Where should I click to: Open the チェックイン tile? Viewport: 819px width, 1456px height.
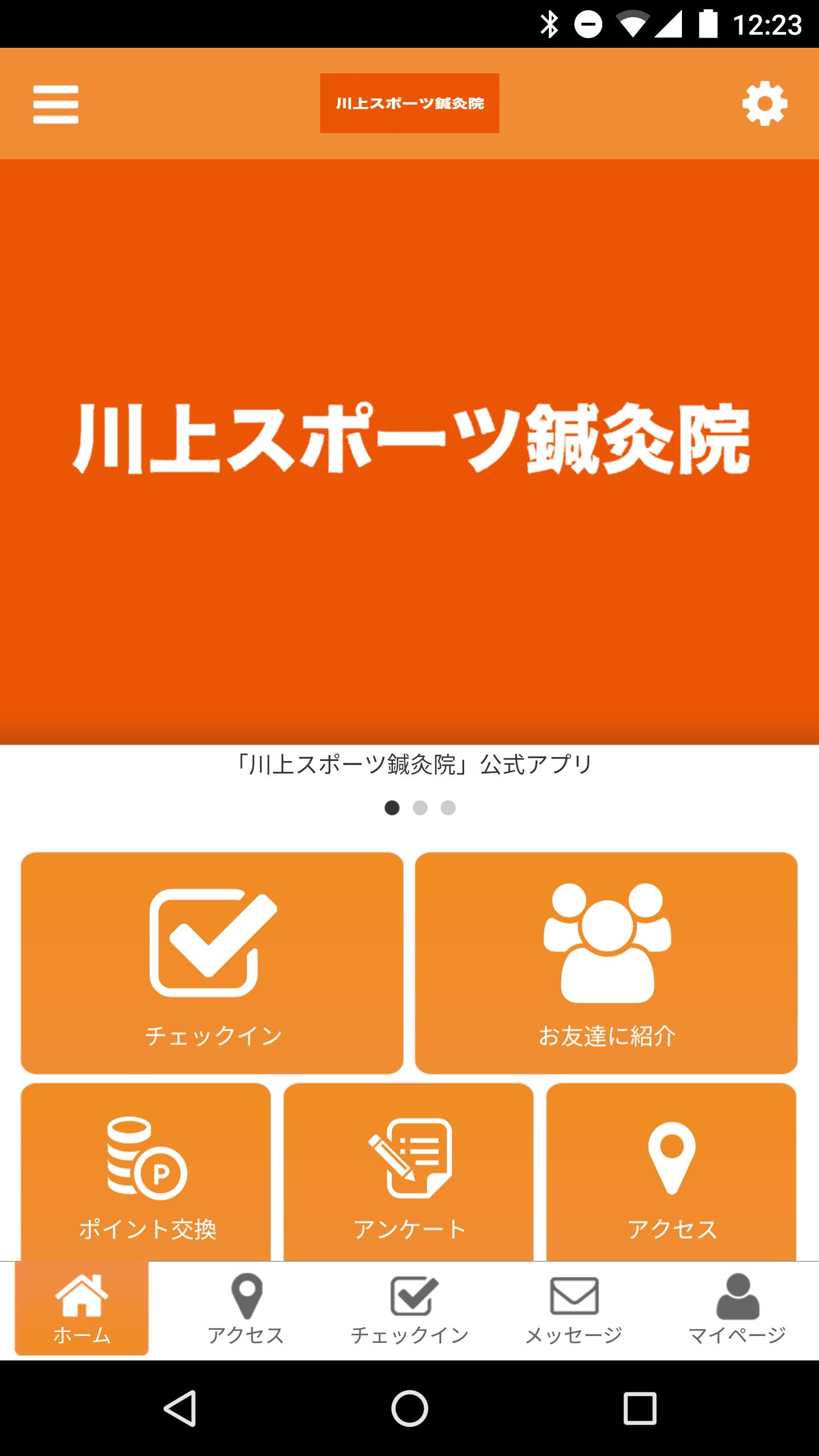coord(212,962)
